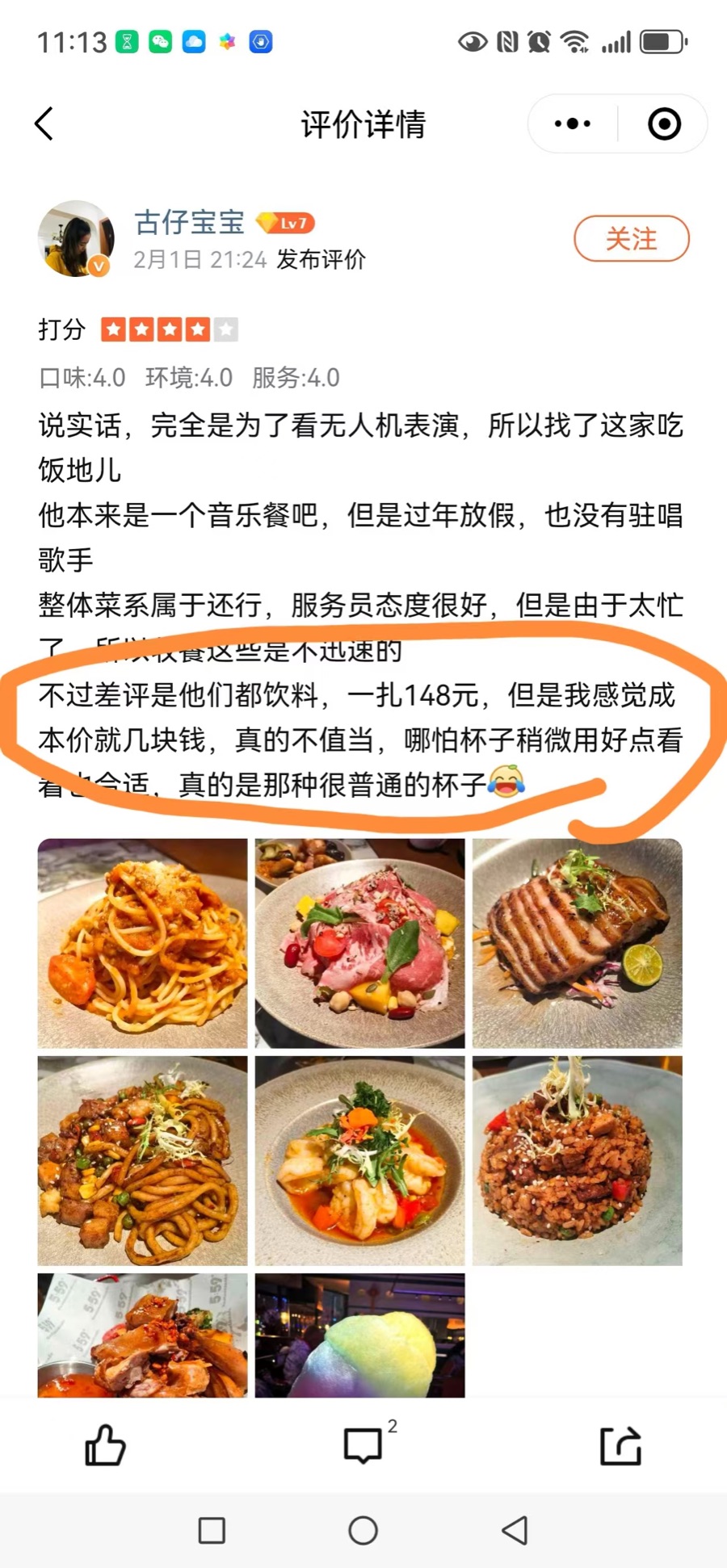This screenshot has height=1568, width=727.
Task: Open 古仔宝宝's profile avatar
Action: click(76, 239)
